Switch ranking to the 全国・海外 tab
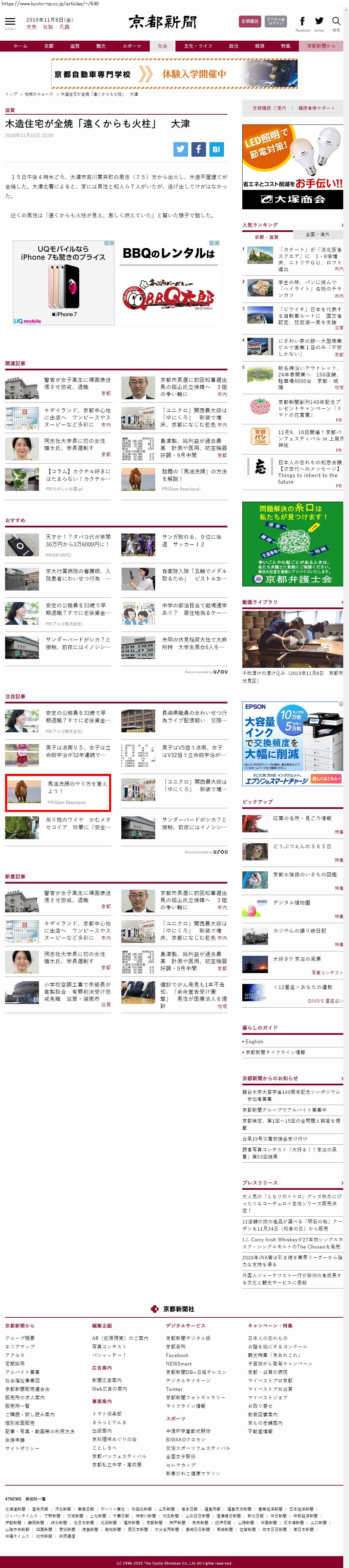 [317, 234]
